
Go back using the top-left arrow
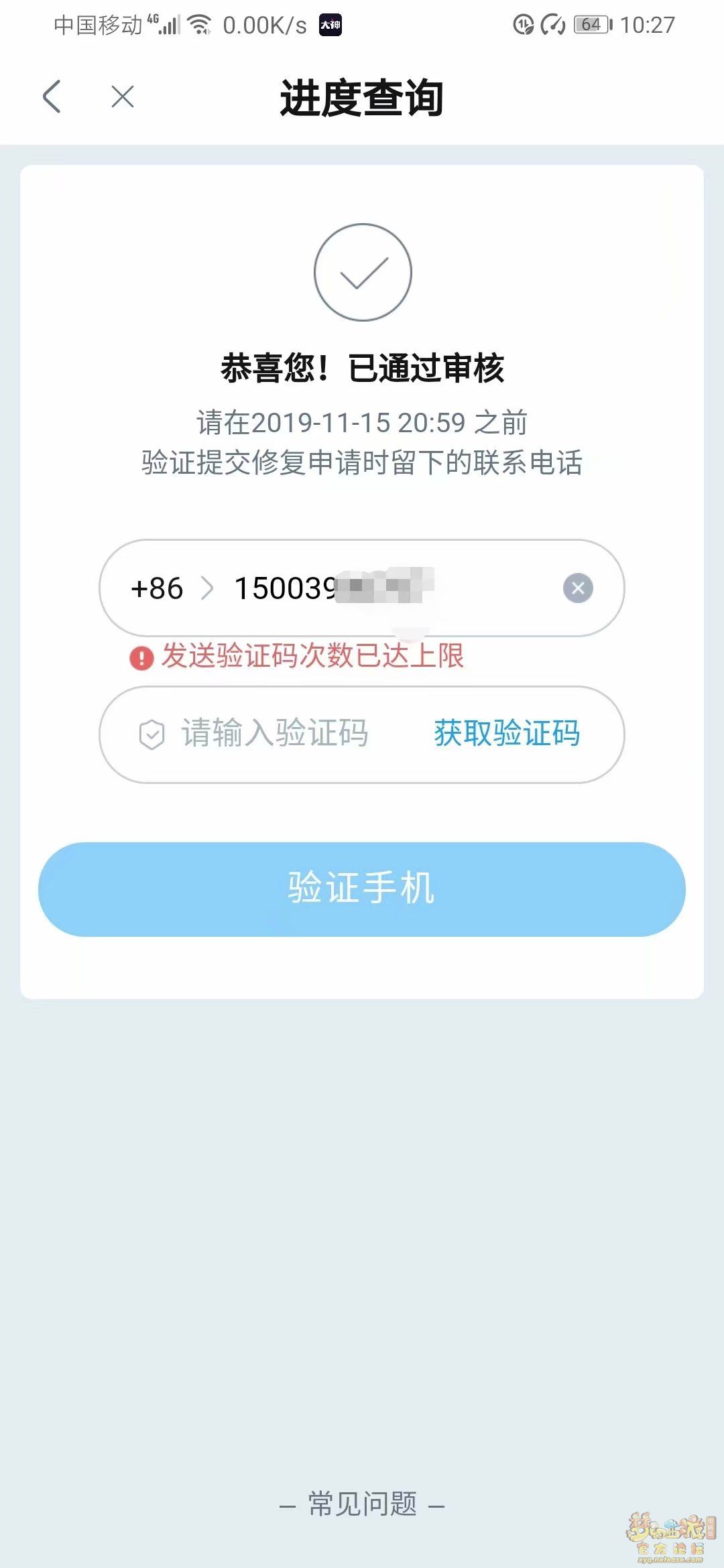click(x=52, y=96)
